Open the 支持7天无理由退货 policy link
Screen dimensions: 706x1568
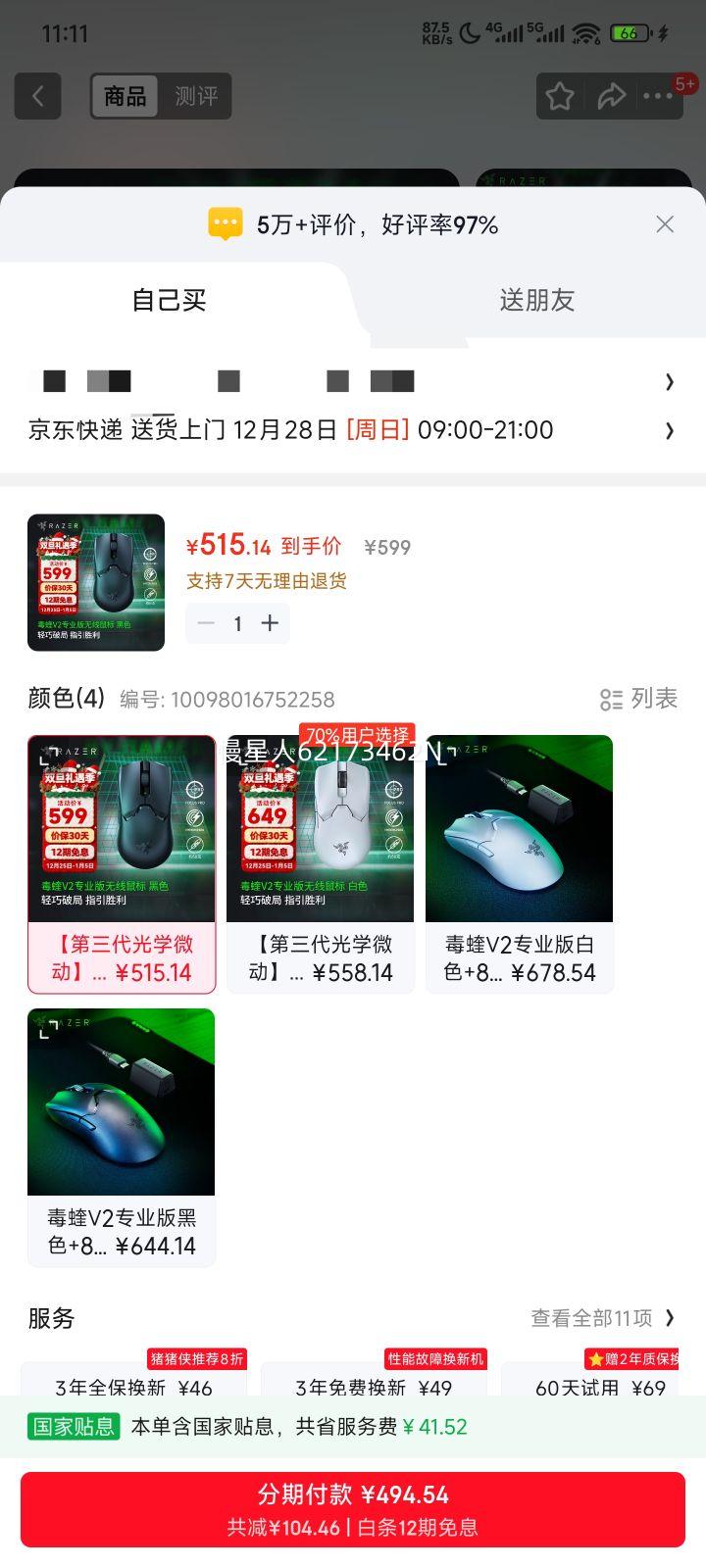[270, 580]
